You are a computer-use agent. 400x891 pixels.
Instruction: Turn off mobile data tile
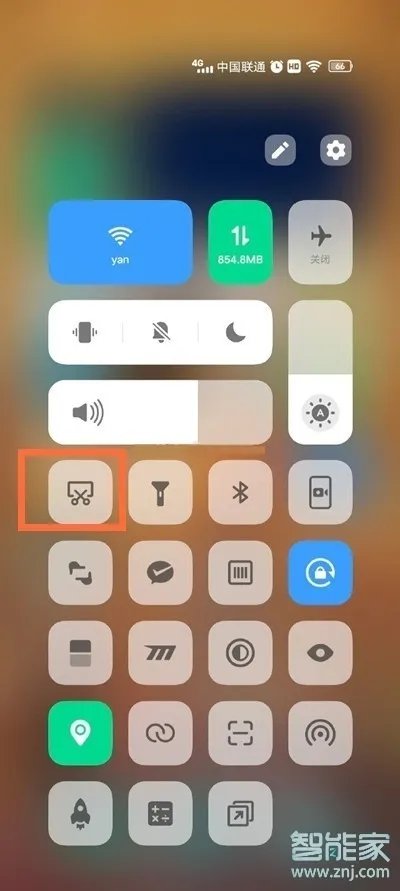tap(240, 242)
